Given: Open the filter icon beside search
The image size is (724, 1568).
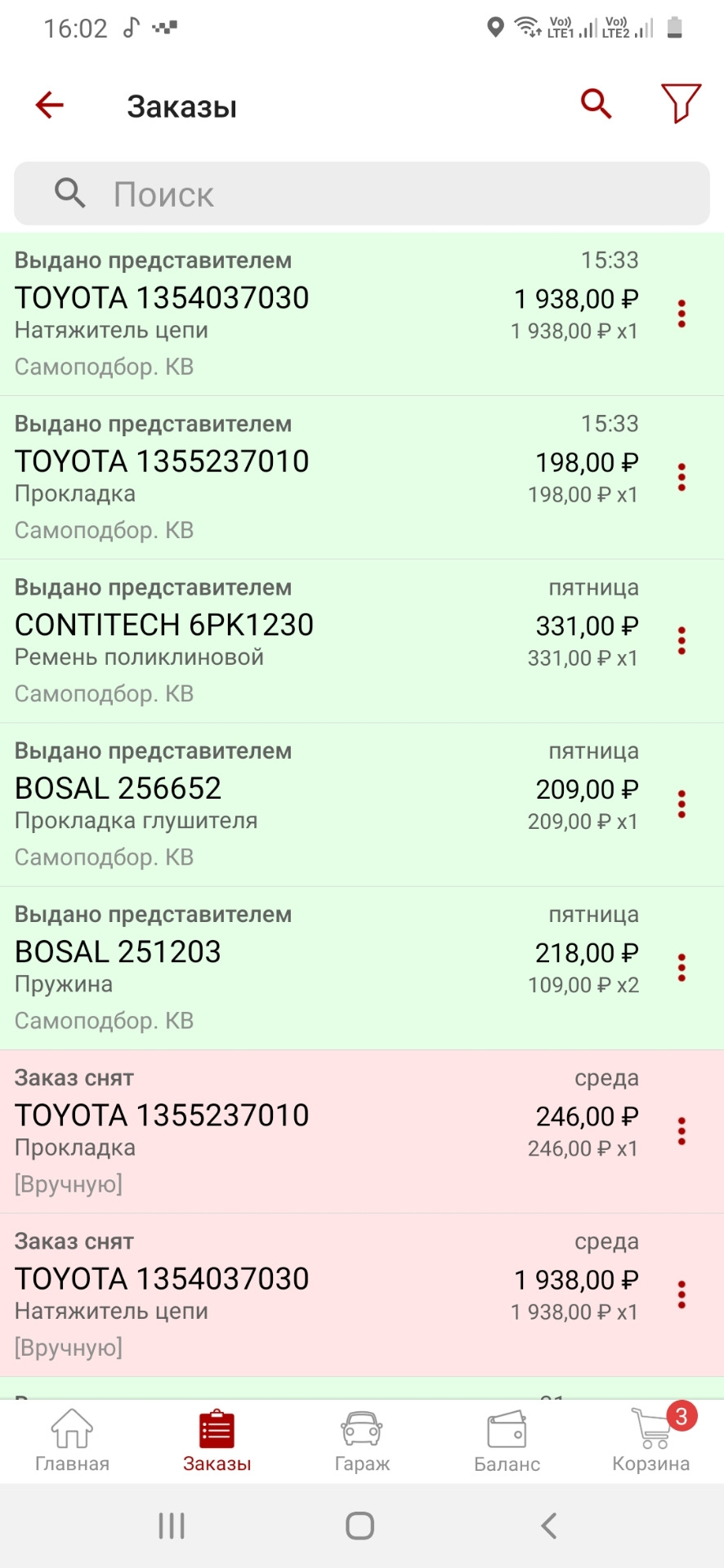Looking at the screenshot, I should coord(681,104).
